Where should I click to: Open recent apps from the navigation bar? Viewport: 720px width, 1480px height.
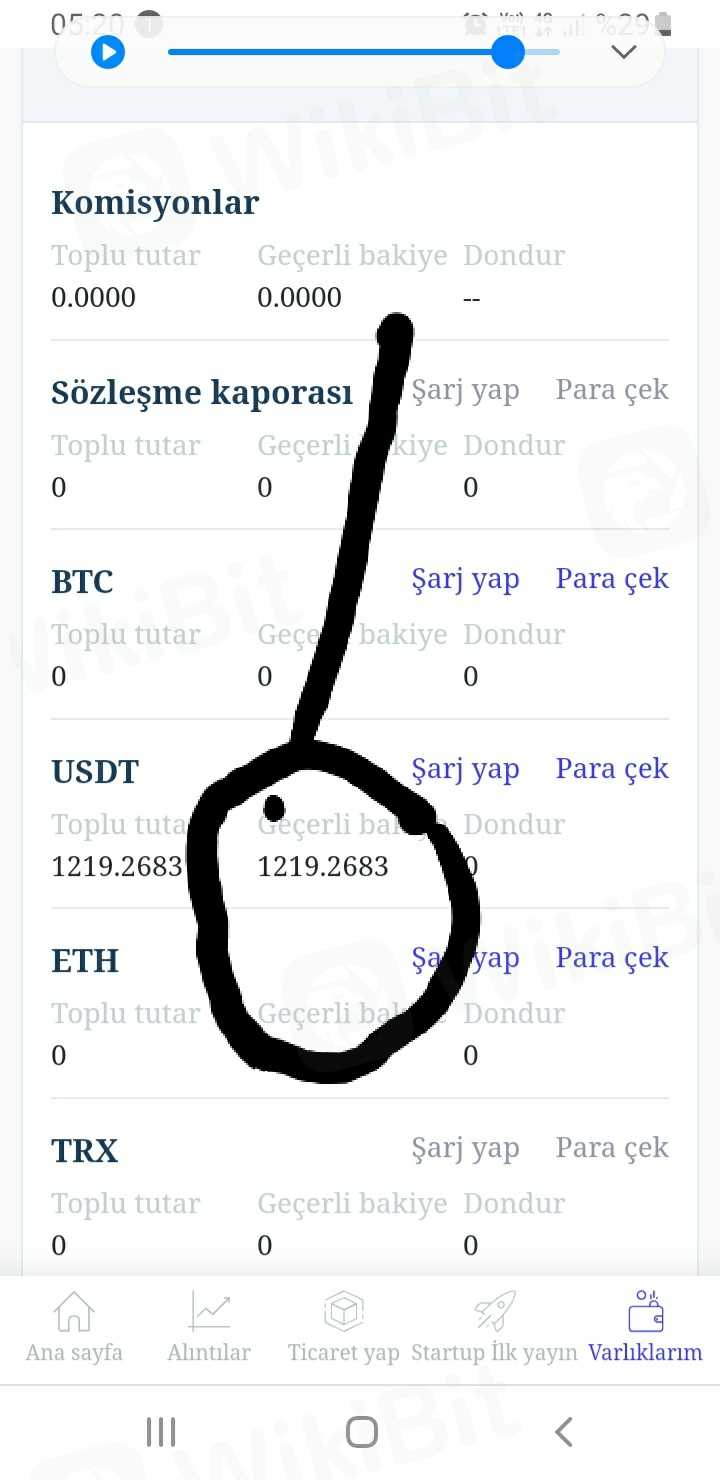(x=161, y=1432)
